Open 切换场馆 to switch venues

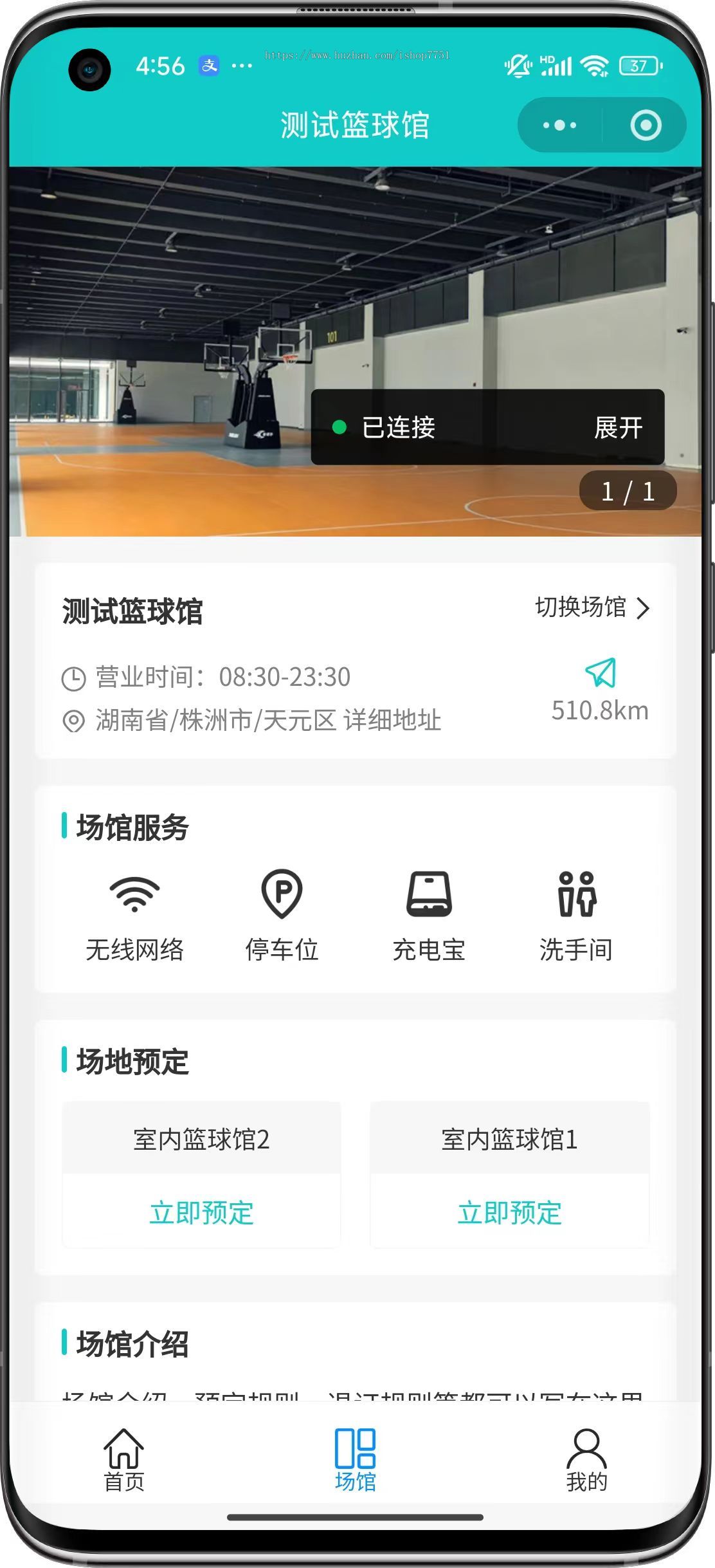coord(581,607)
